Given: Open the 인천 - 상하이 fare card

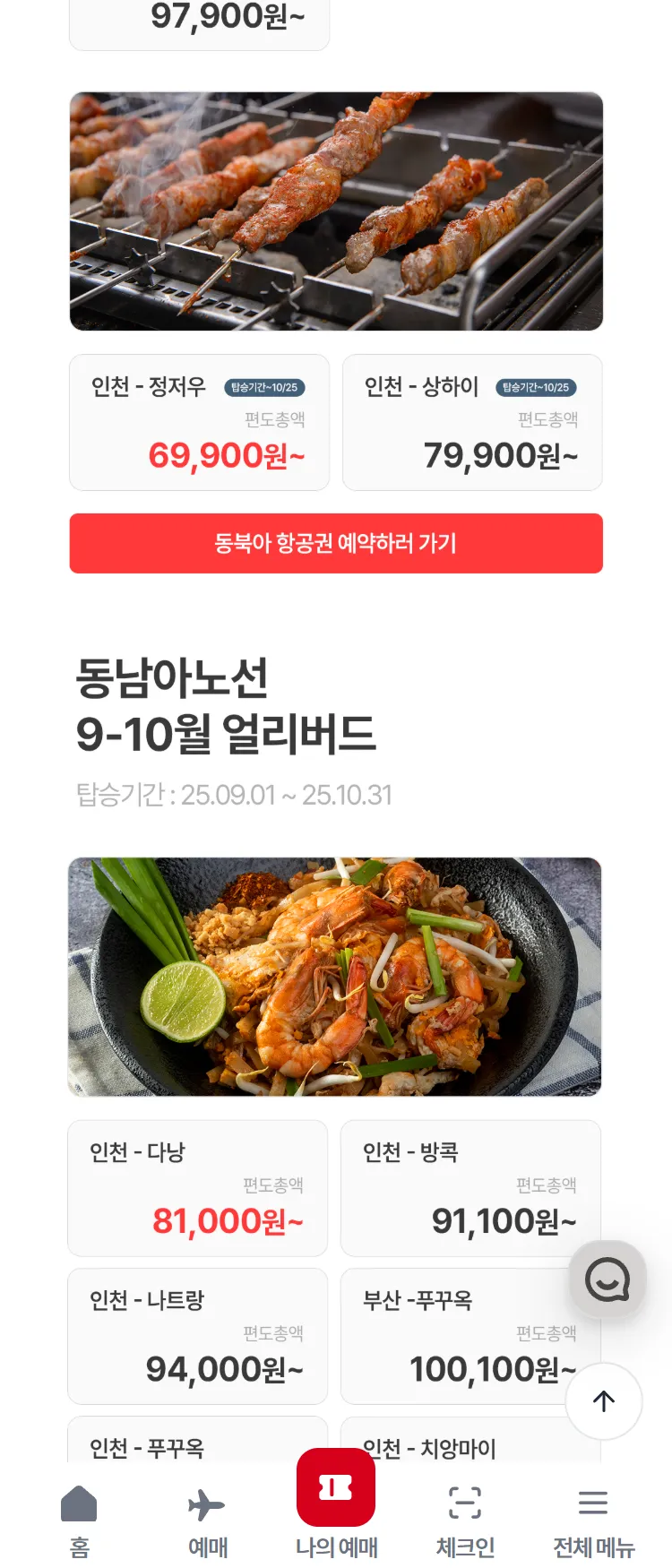Looking at the screenshot, I should (x=472, y=423).
